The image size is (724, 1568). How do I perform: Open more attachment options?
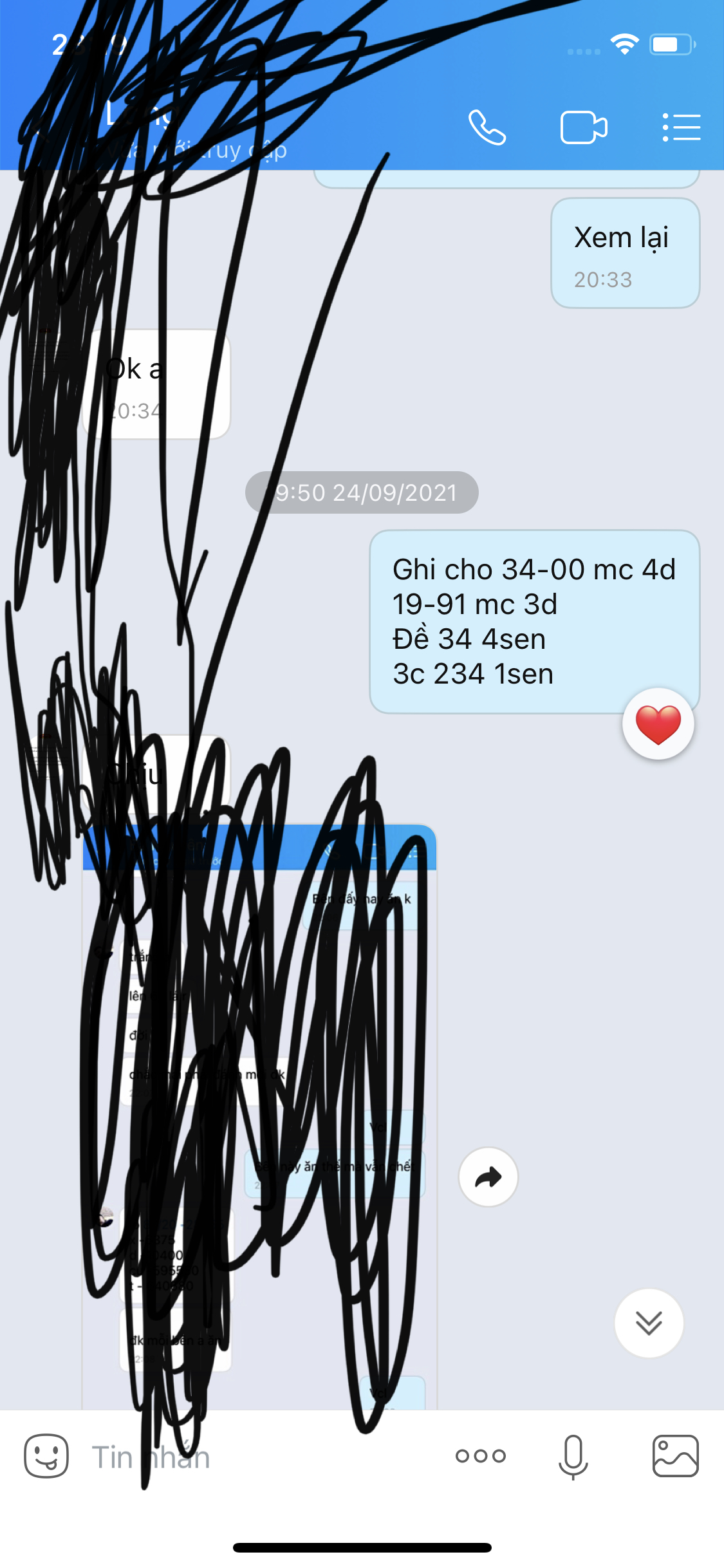click(481, 1456)
